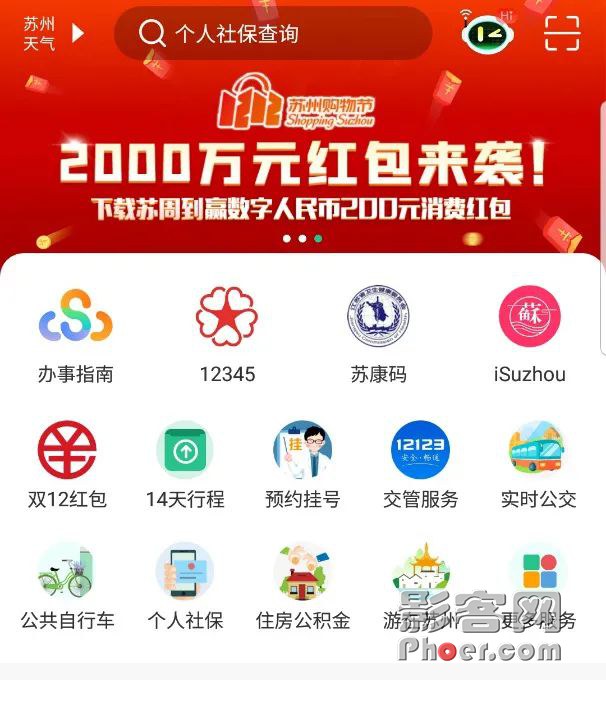The image size is (606, 706).
Task: Open the QR scan icon
Action: [562, 33]
